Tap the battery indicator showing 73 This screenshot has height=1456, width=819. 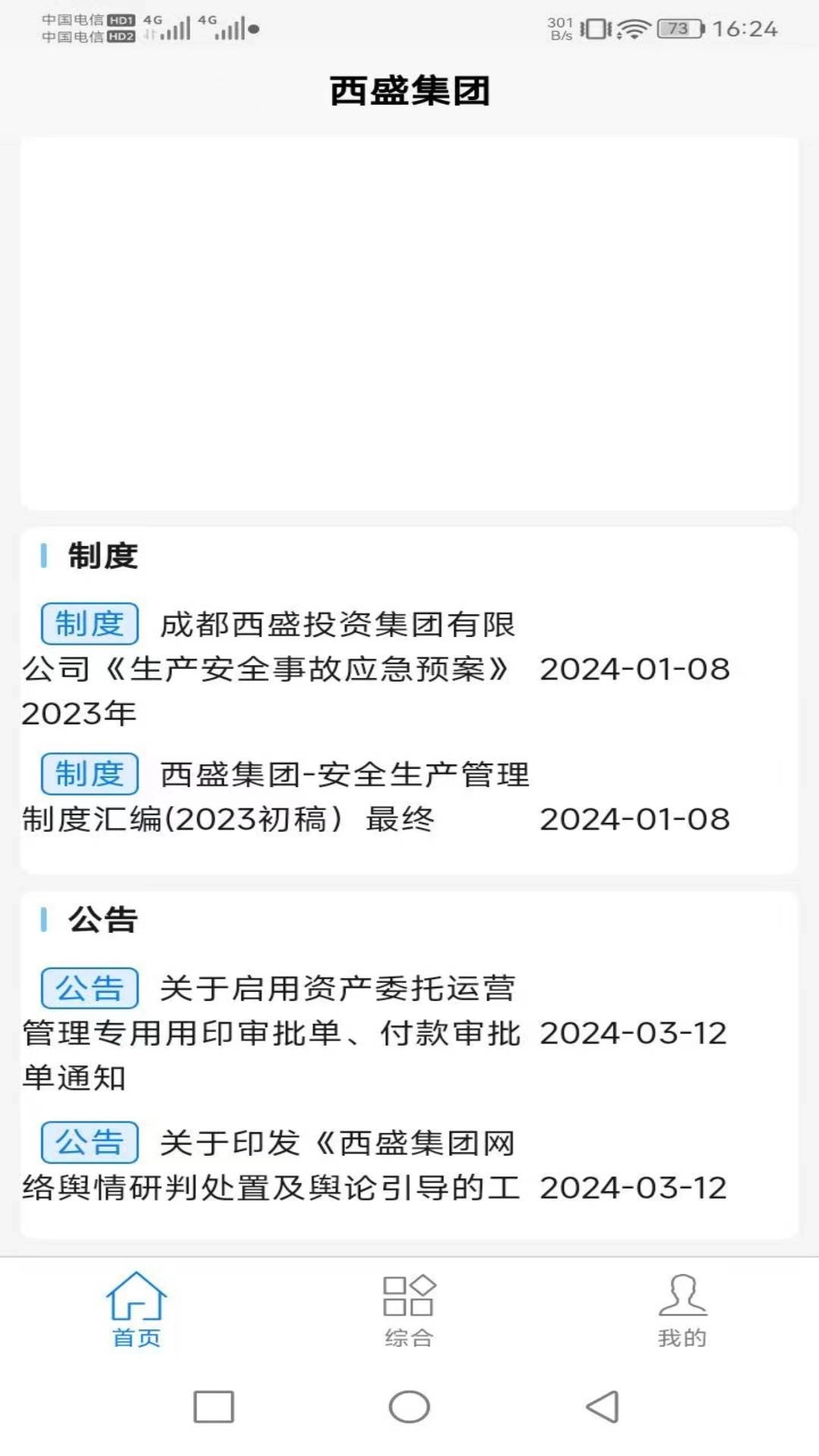[x=677, y=29]
